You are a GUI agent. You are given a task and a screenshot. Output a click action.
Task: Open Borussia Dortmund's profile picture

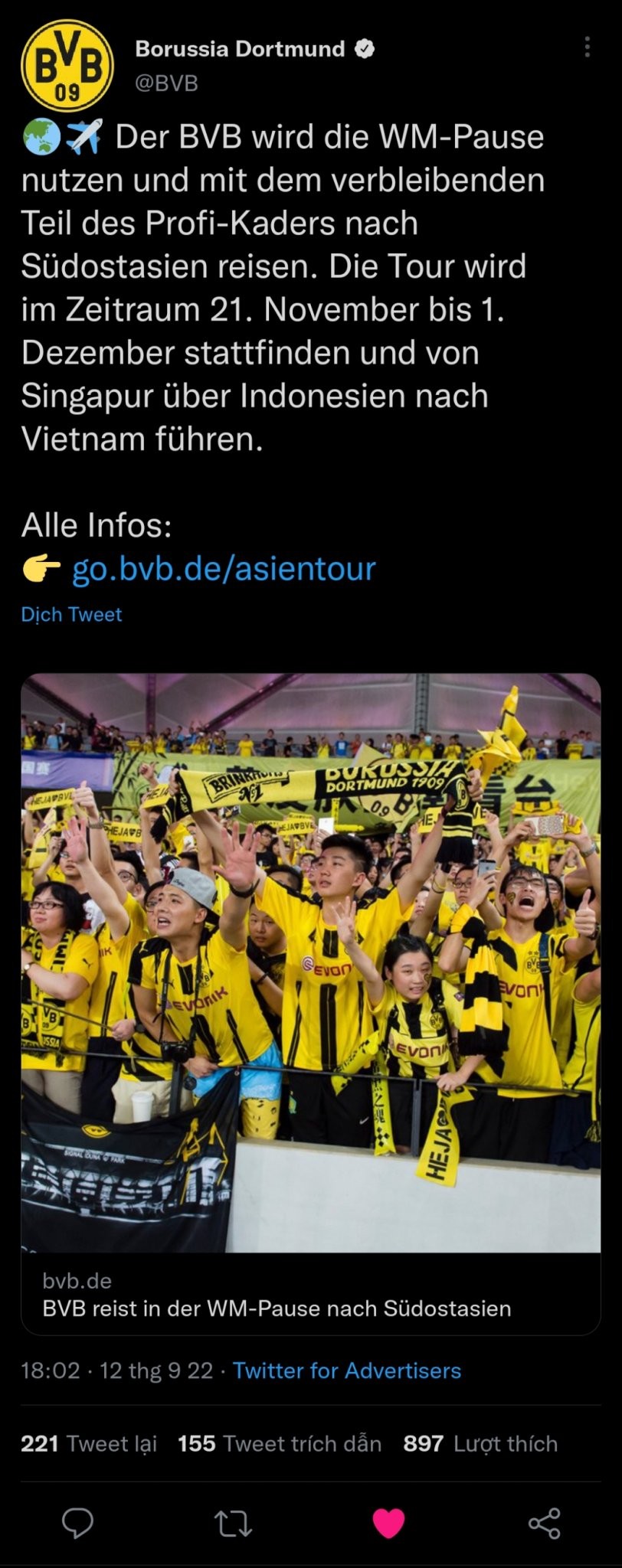(x=67, y=66)
